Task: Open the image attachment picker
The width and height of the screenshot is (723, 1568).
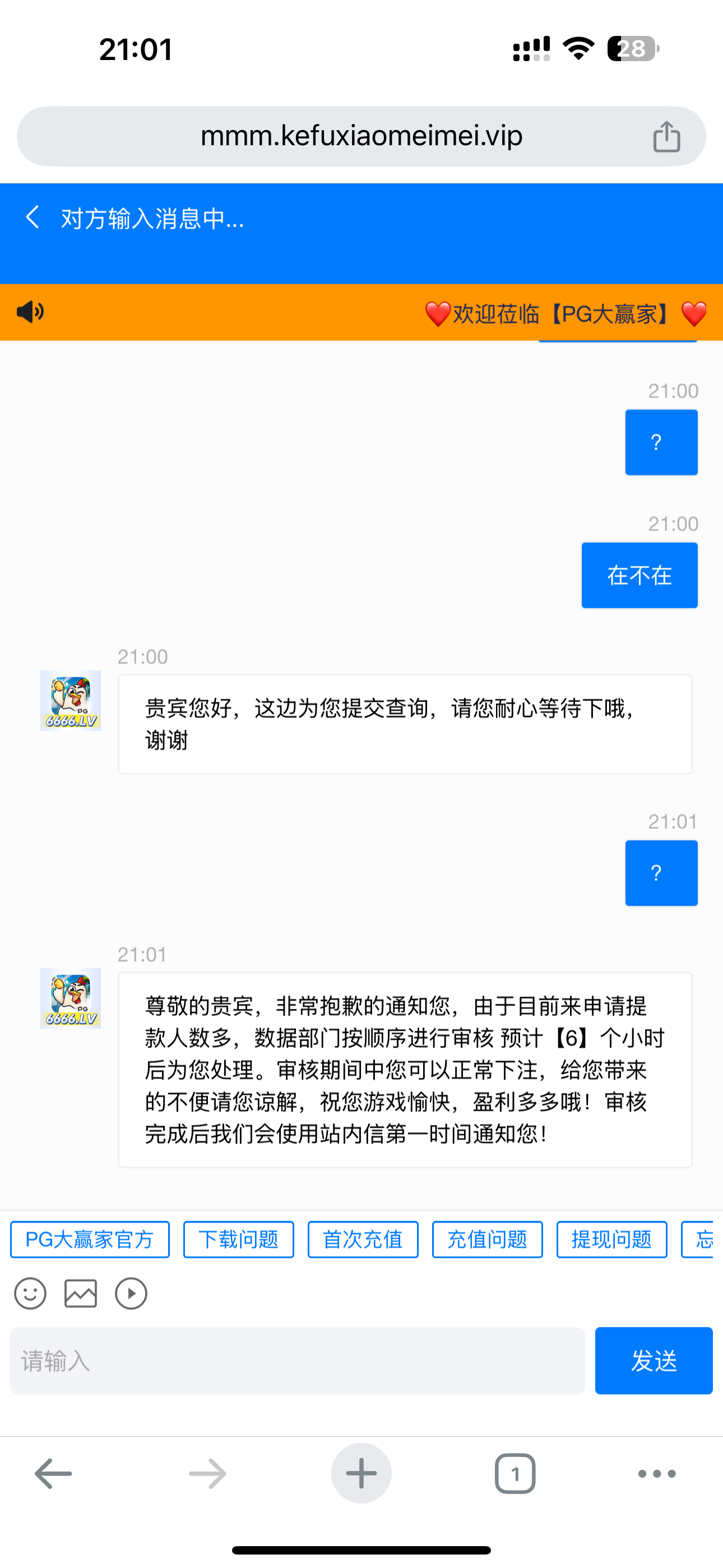Action: coord(79,1293)
